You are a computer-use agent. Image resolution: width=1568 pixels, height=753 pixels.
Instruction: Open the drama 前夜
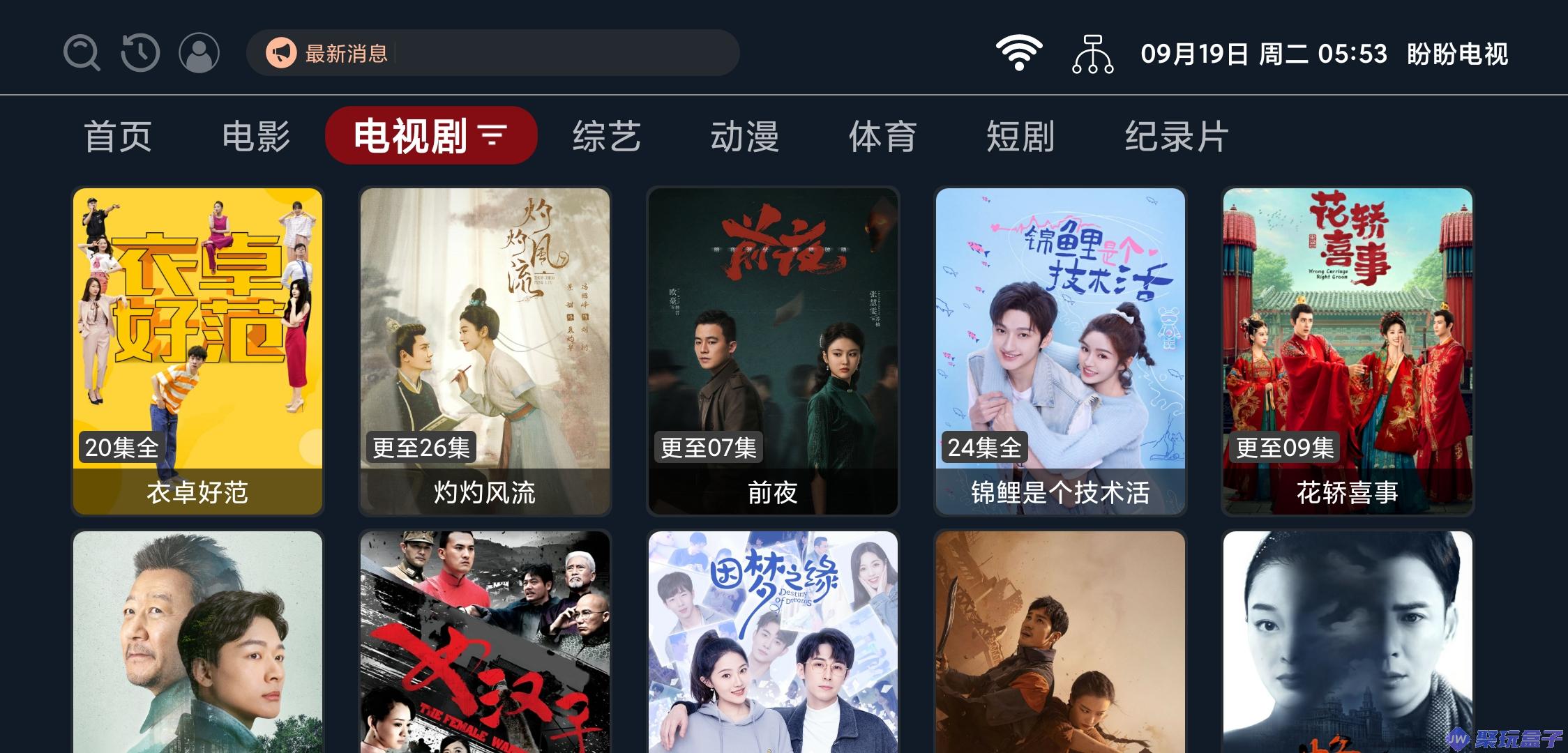coord(773,351)
